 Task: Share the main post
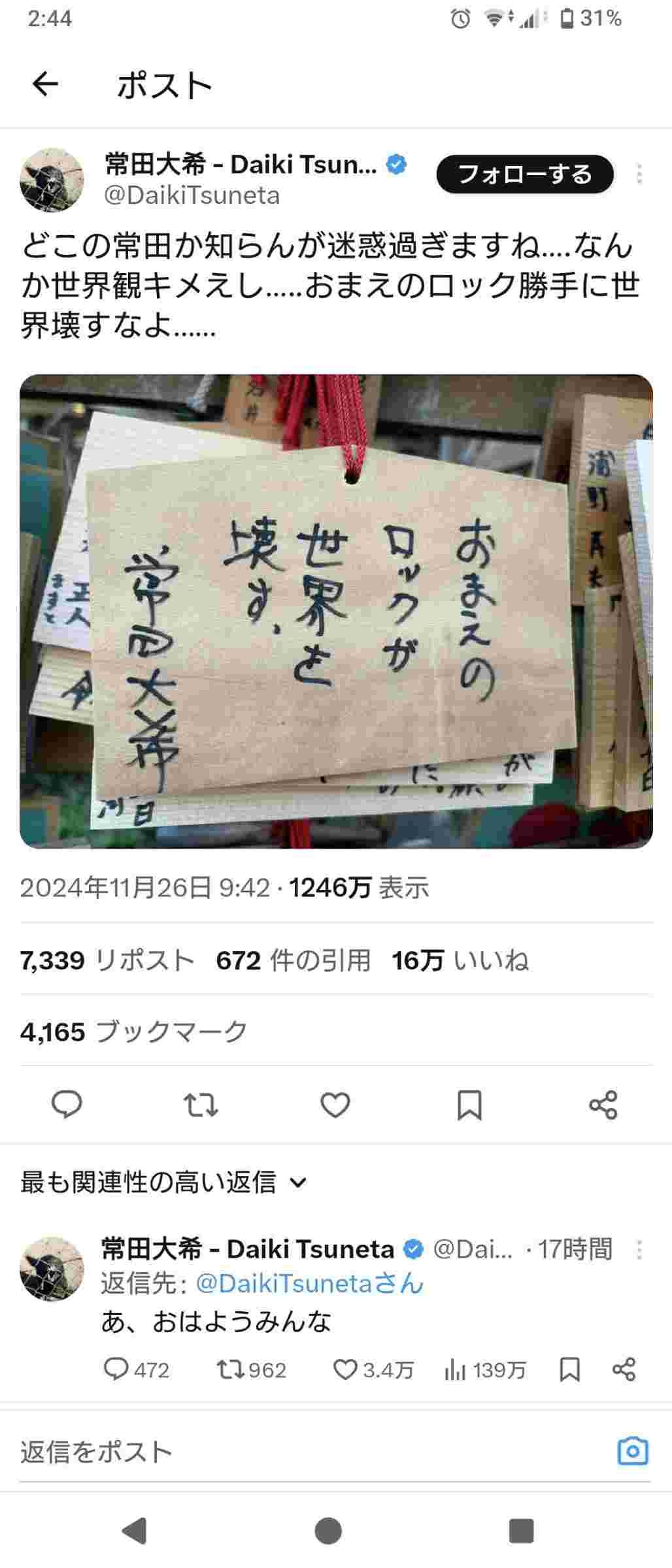click(x=603, y=1105)
